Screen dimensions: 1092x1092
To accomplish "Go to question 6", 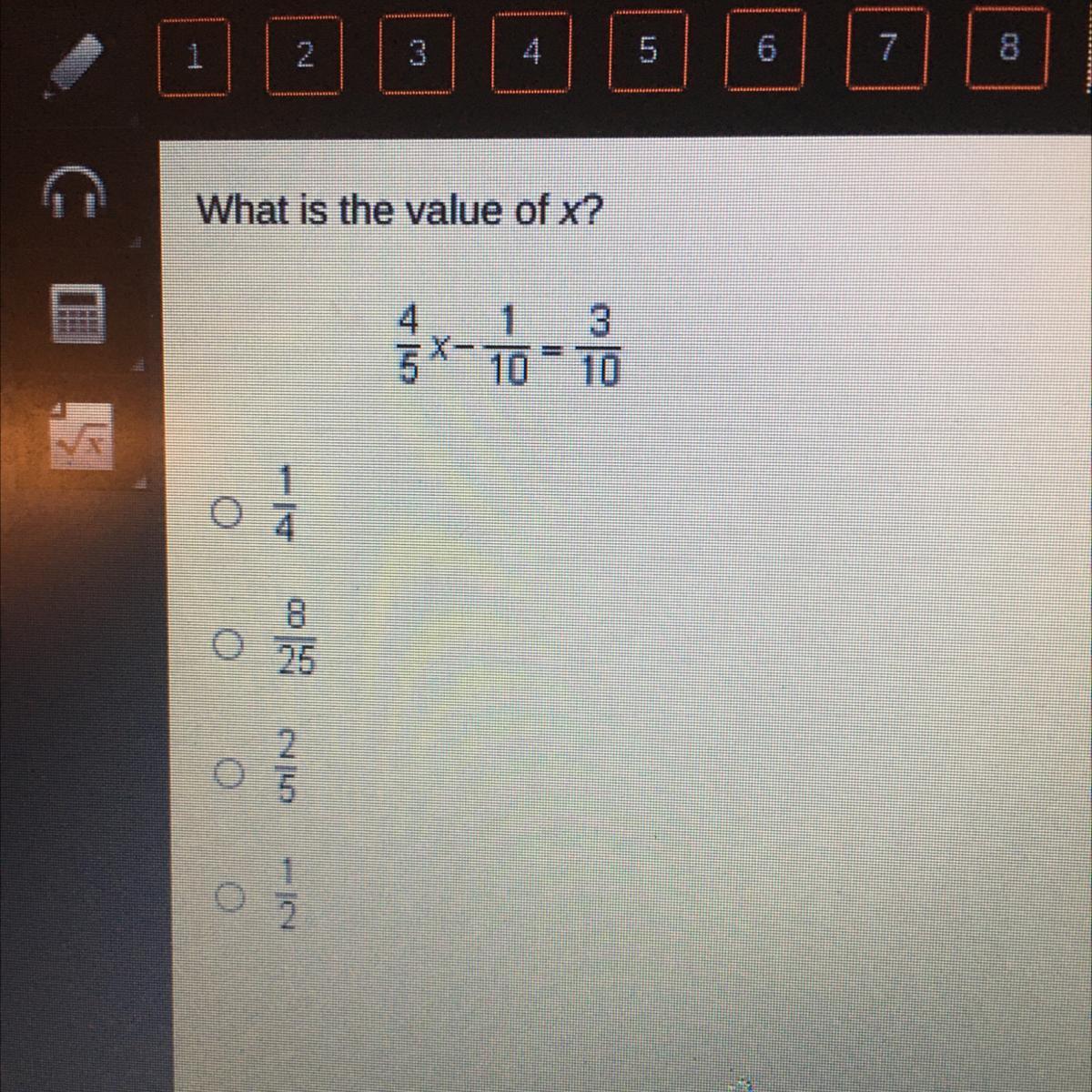I will (765, 48).
